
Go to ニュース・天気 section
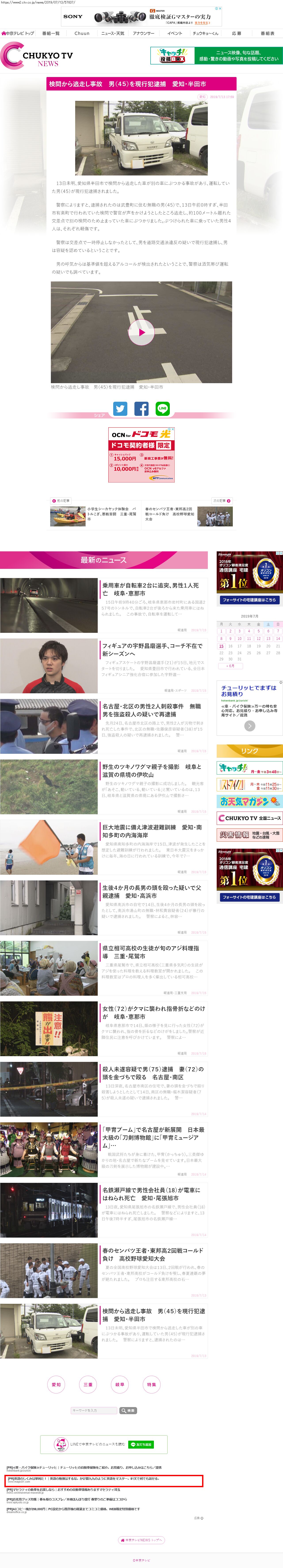tap(112, 34)
